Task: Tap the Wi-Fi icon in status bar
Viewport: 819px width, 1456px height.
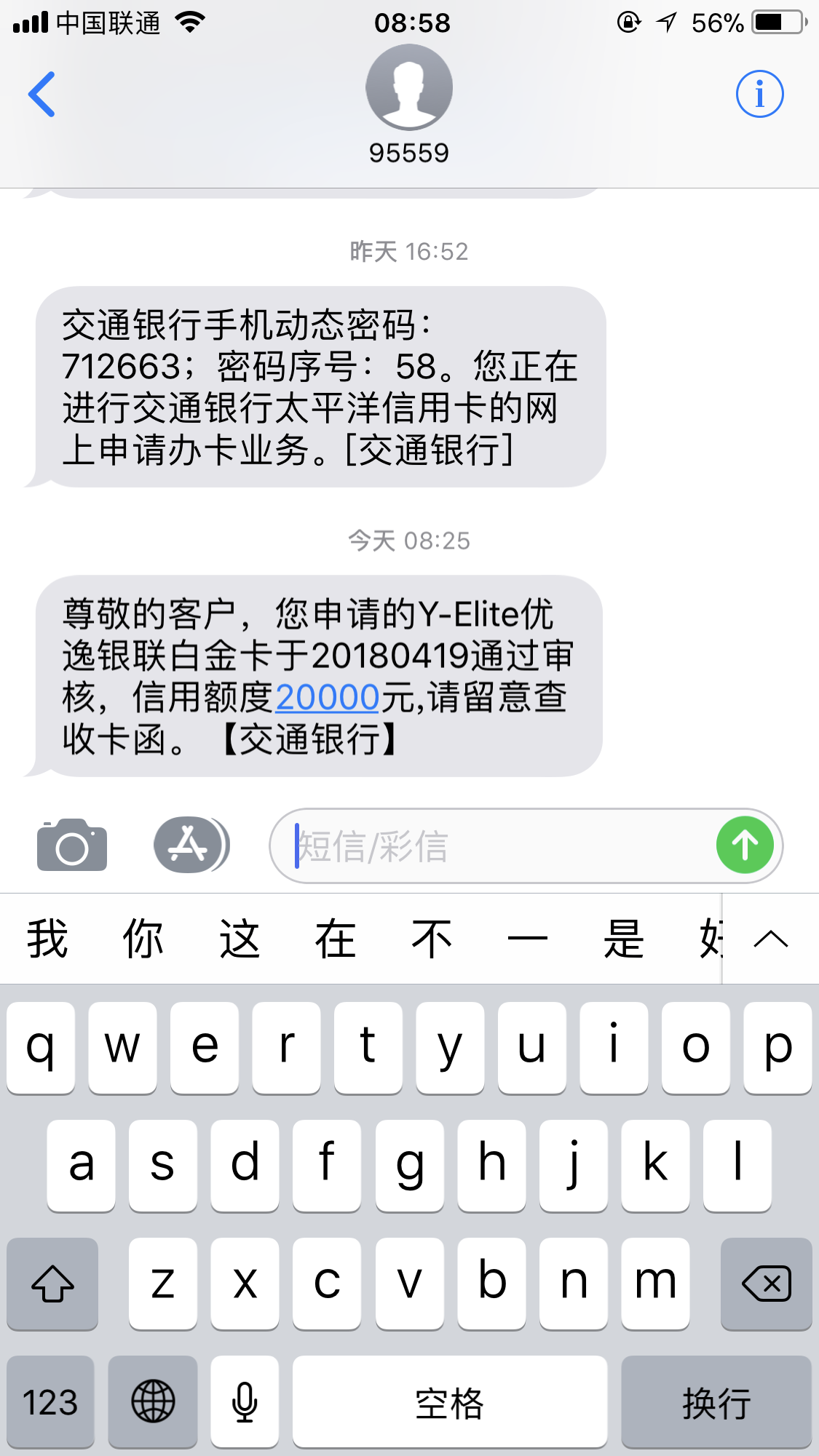Action: (x=190, y=23)
